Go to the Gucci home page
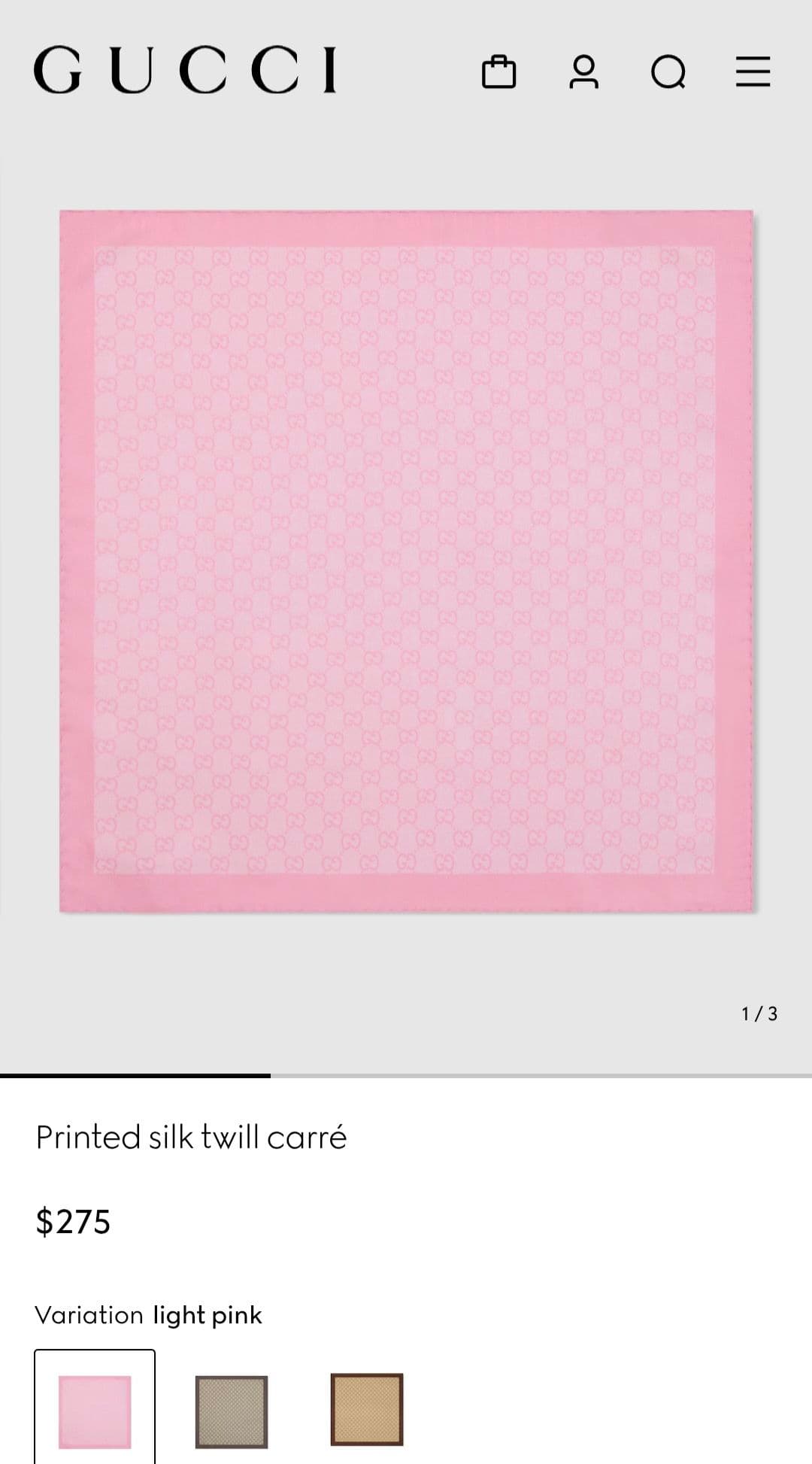Viewport: 812px width, 1464px height. 186,70
